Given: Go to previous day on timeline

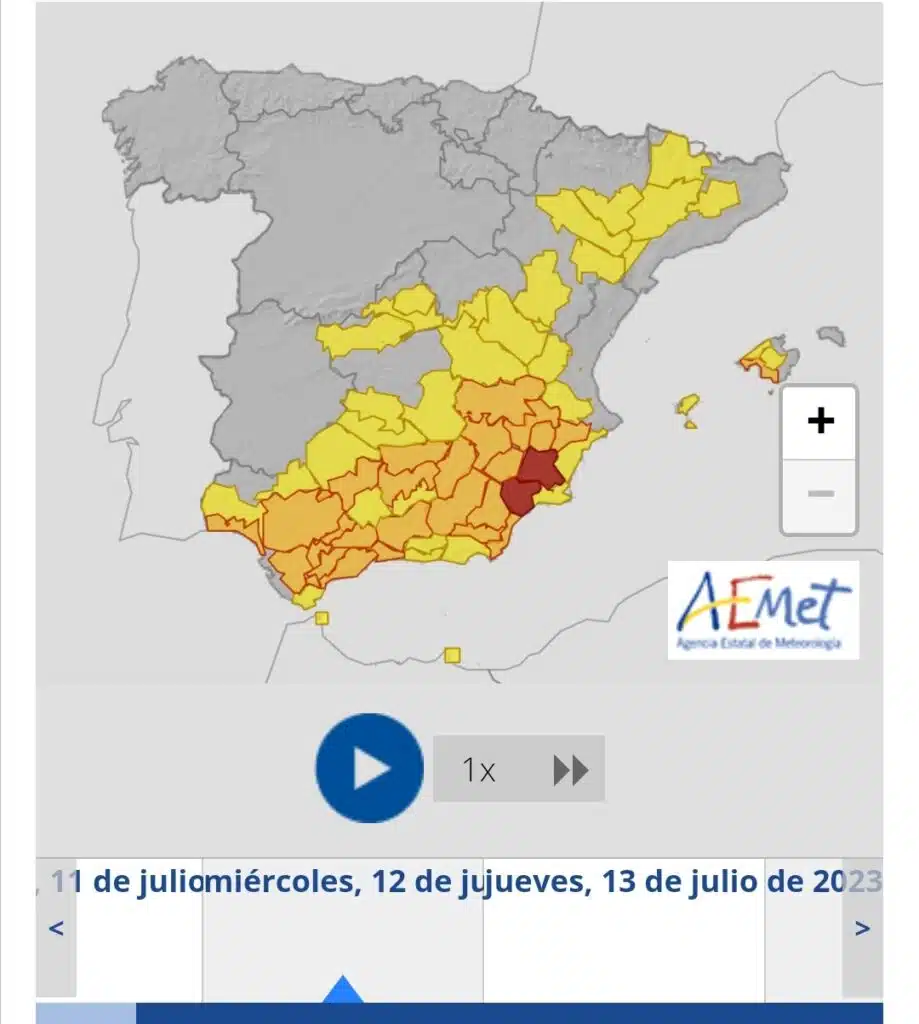Looking at the screenshot, I should coord(56,928).
